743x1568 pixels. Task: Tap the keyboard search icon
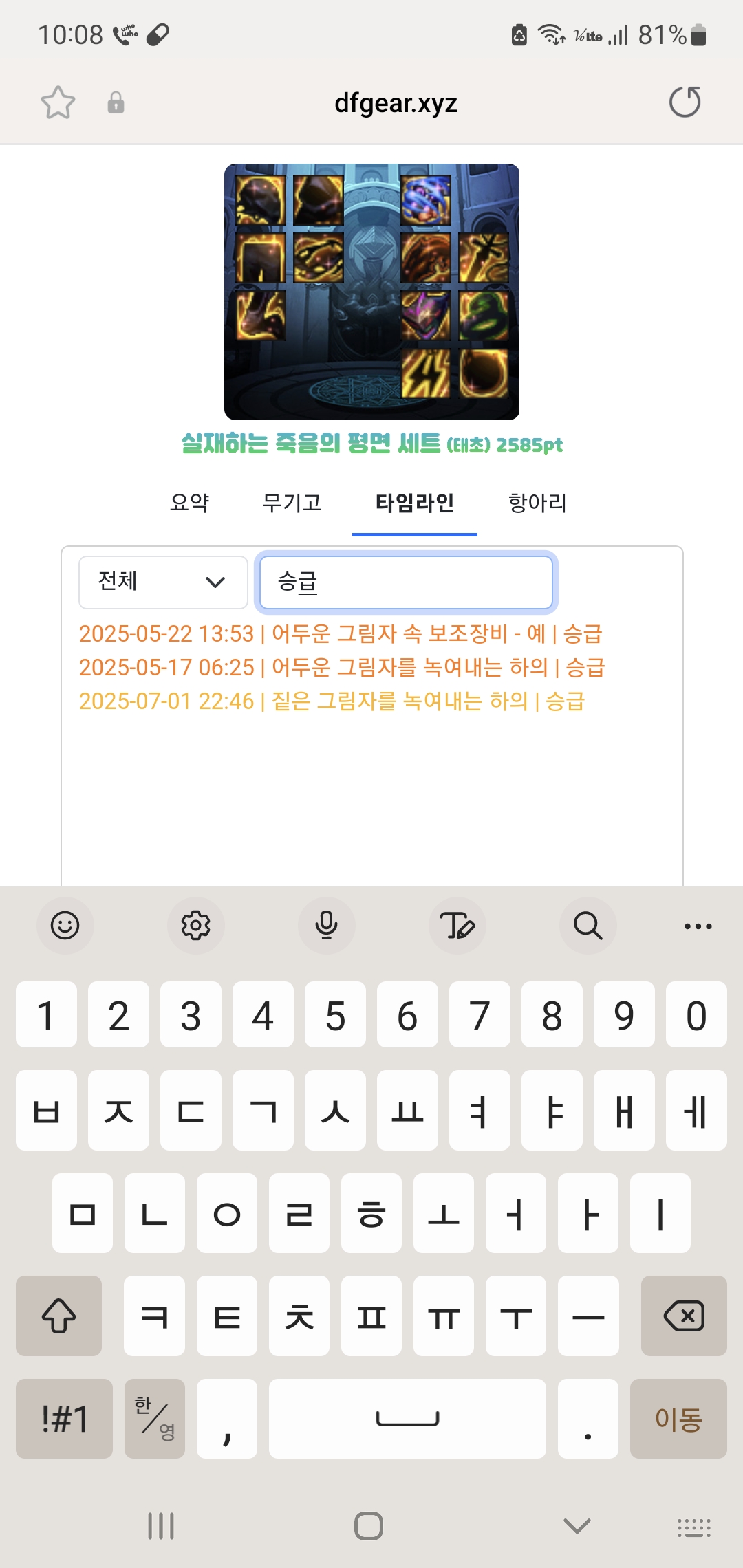(588, 926)
